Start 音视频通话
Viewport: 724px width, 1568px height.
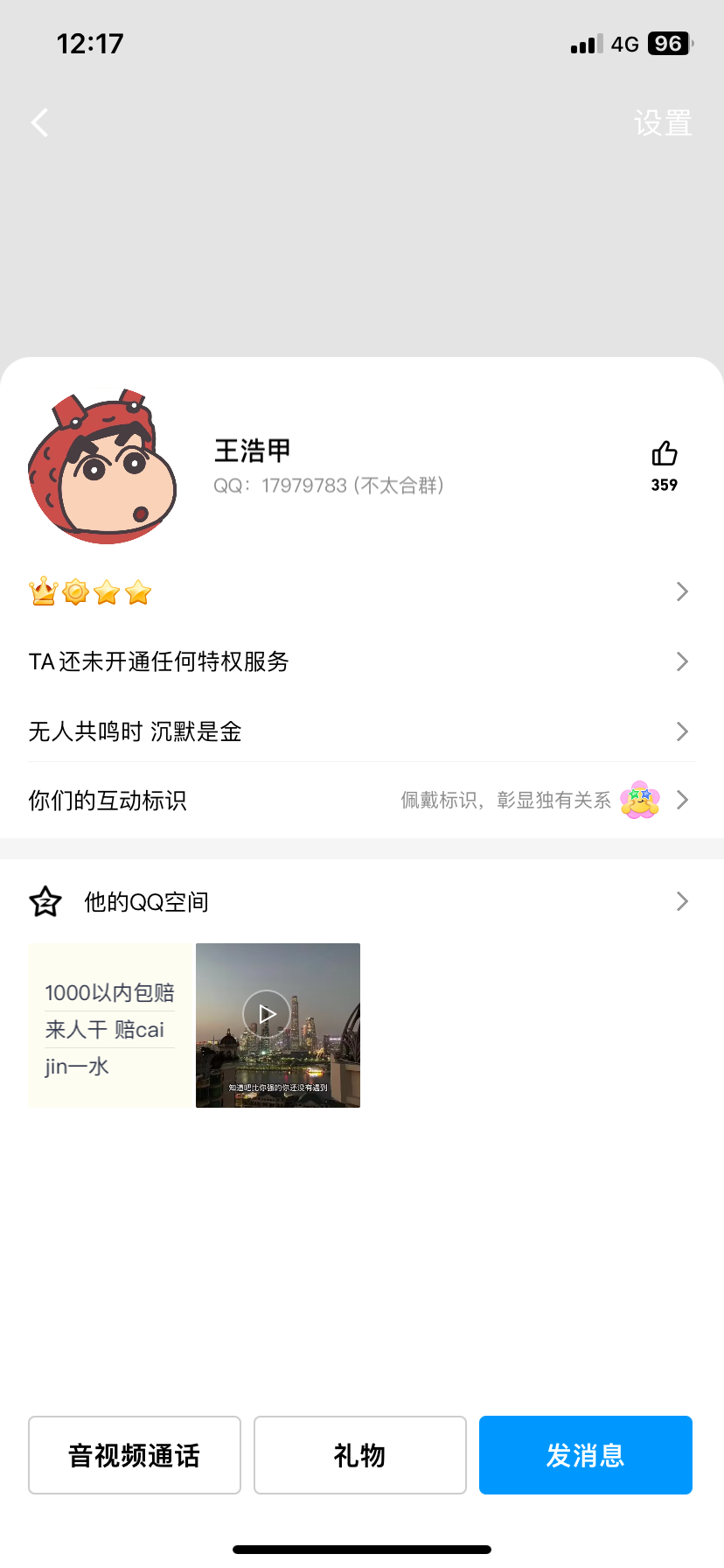(135, 1455)
